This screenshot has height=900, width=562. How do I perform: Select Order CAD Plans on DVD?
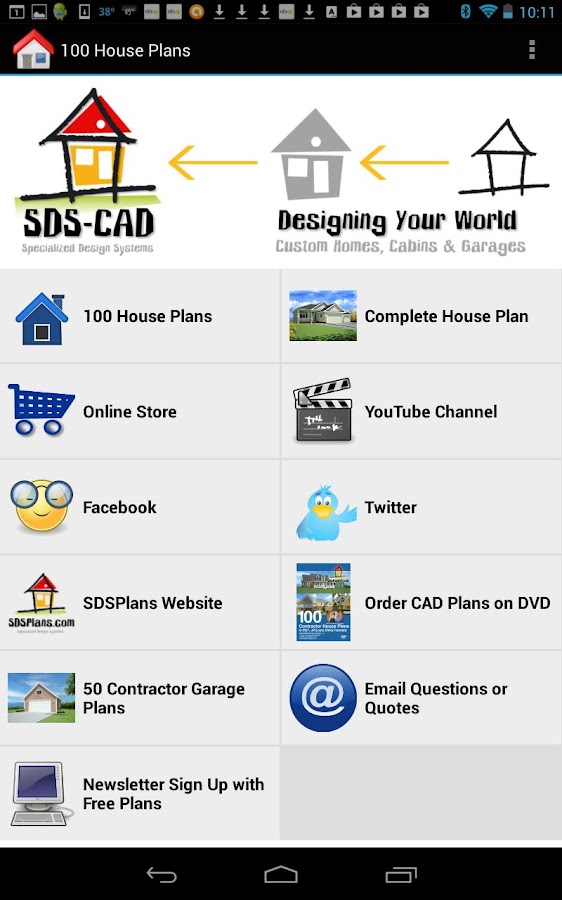coord(421,602)
